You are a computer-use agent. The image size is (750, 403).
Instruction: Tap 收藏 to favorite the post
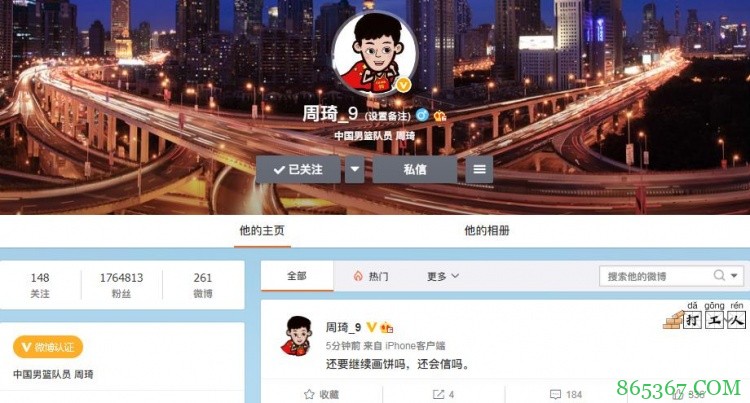[321, 395]
